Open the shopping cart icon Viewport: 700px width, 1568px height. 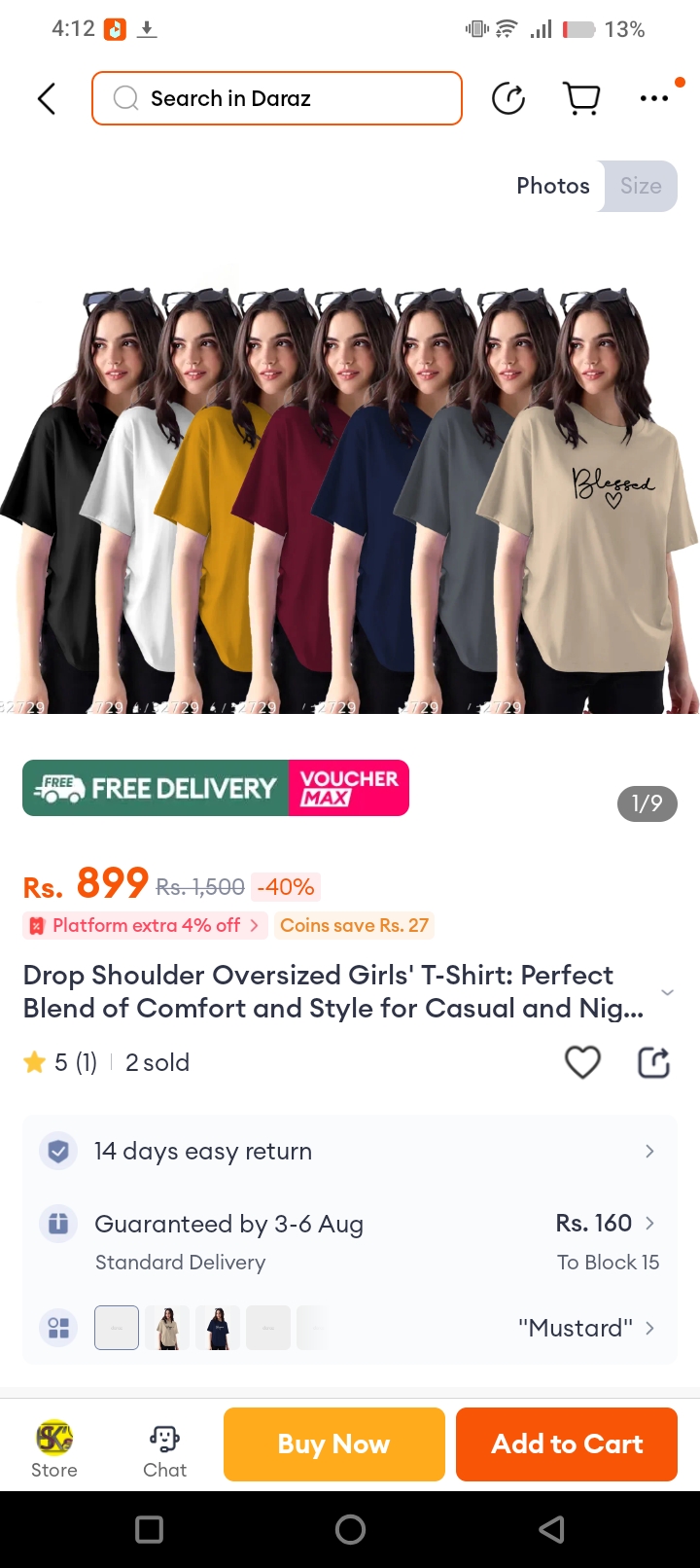click(581, 98)
